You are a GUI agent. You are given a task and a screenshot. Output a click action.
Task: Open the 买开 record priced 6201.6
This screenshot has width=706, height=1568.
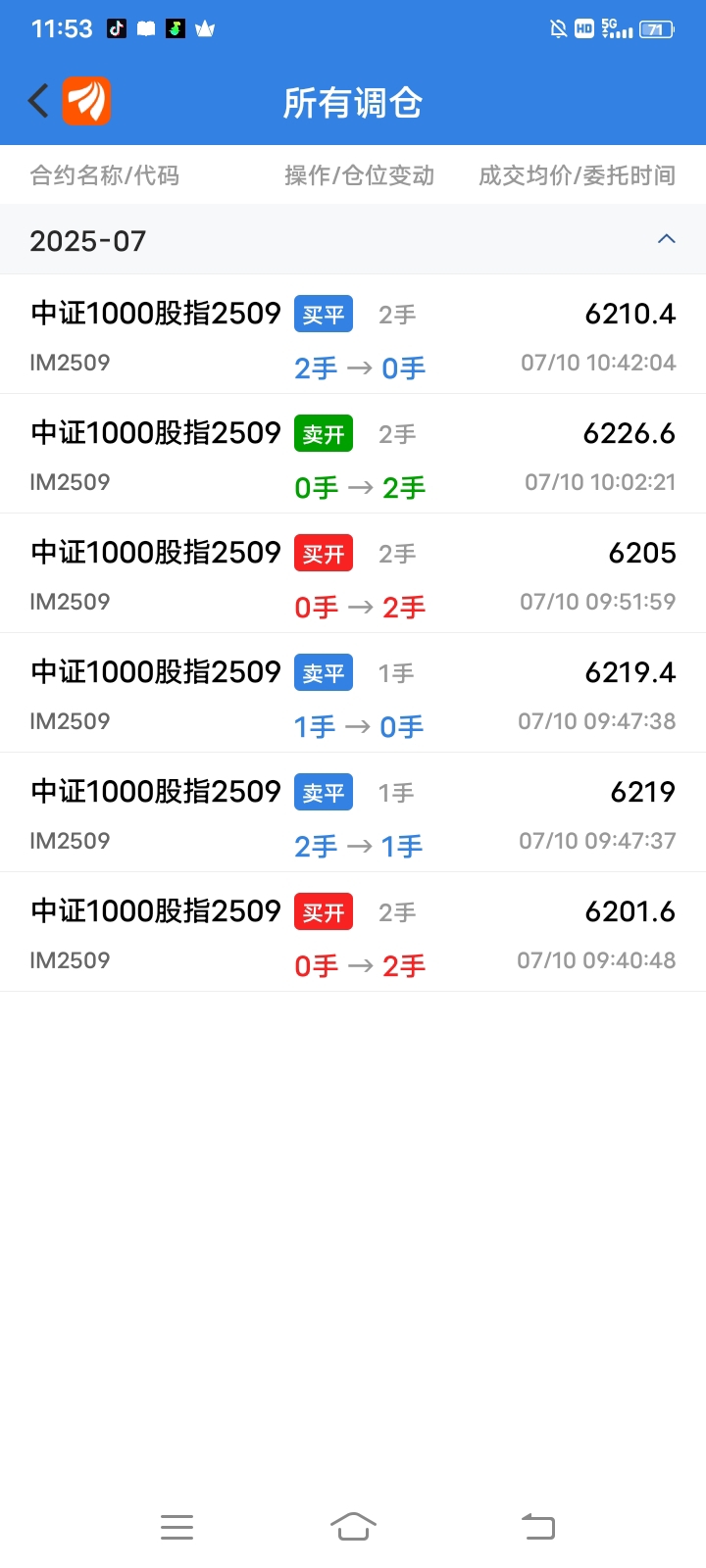click(353, 932)
